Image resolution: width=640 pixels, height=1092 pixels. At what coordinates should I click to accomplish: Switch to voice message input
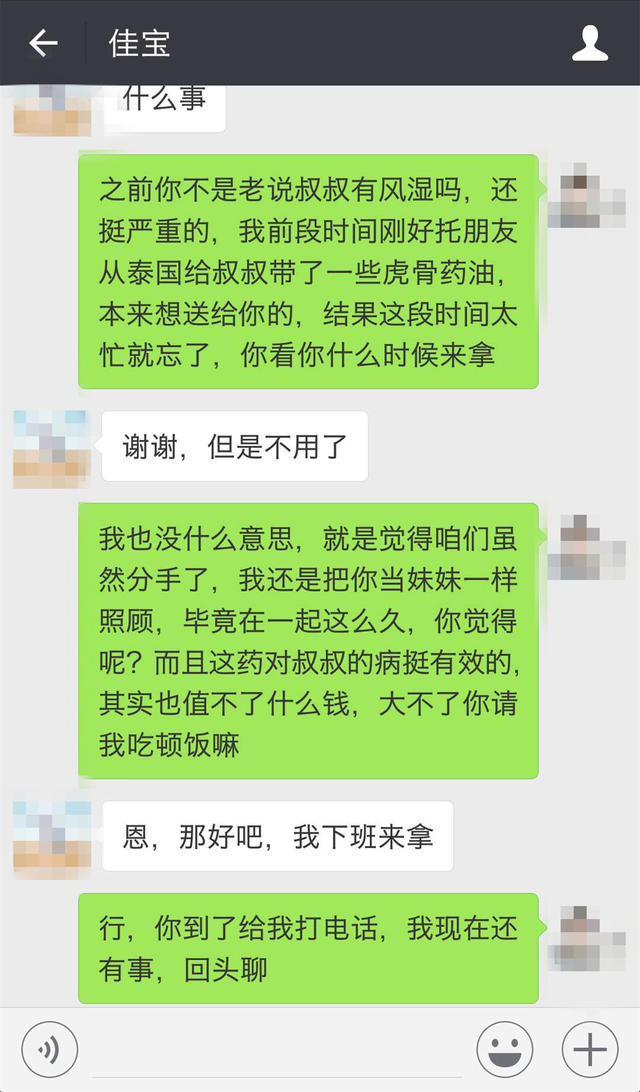(x=50, y=1050)
